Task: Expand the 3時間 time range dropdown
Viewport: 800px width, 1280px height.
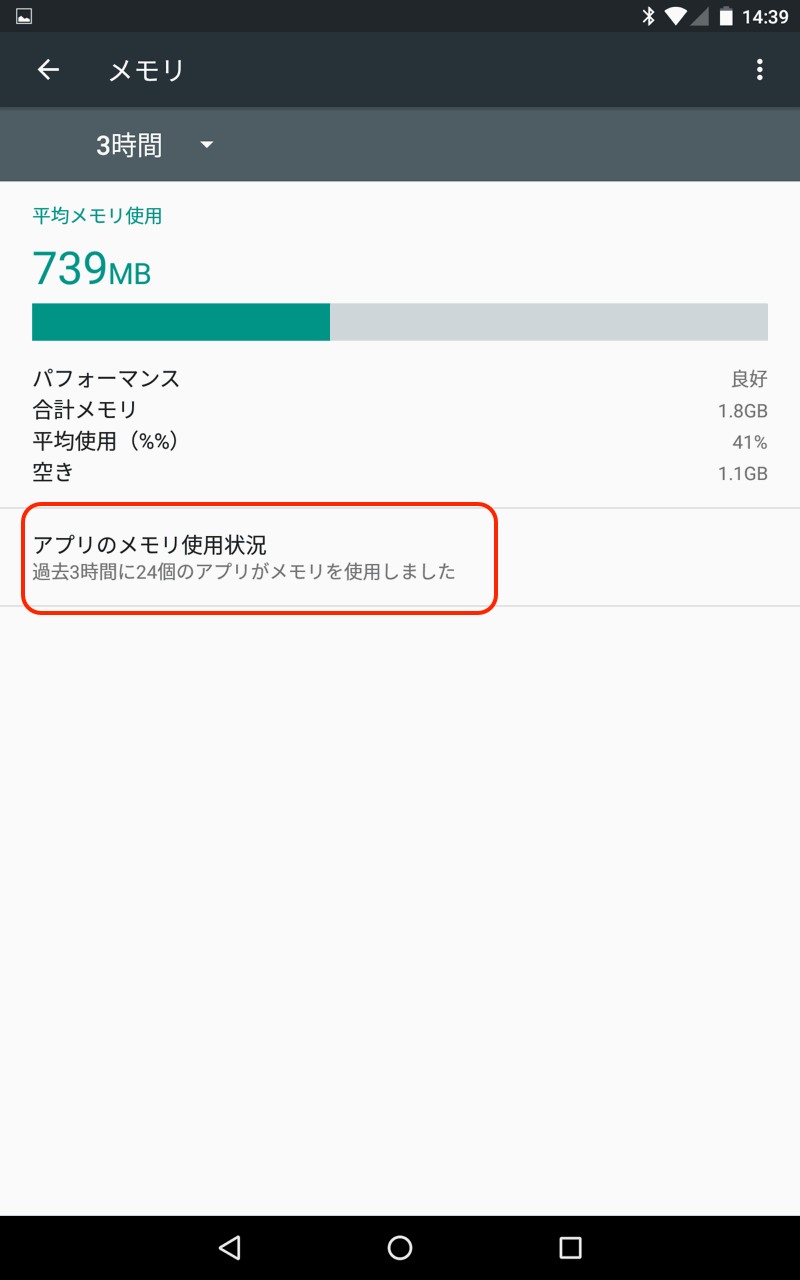Action: 155,145
